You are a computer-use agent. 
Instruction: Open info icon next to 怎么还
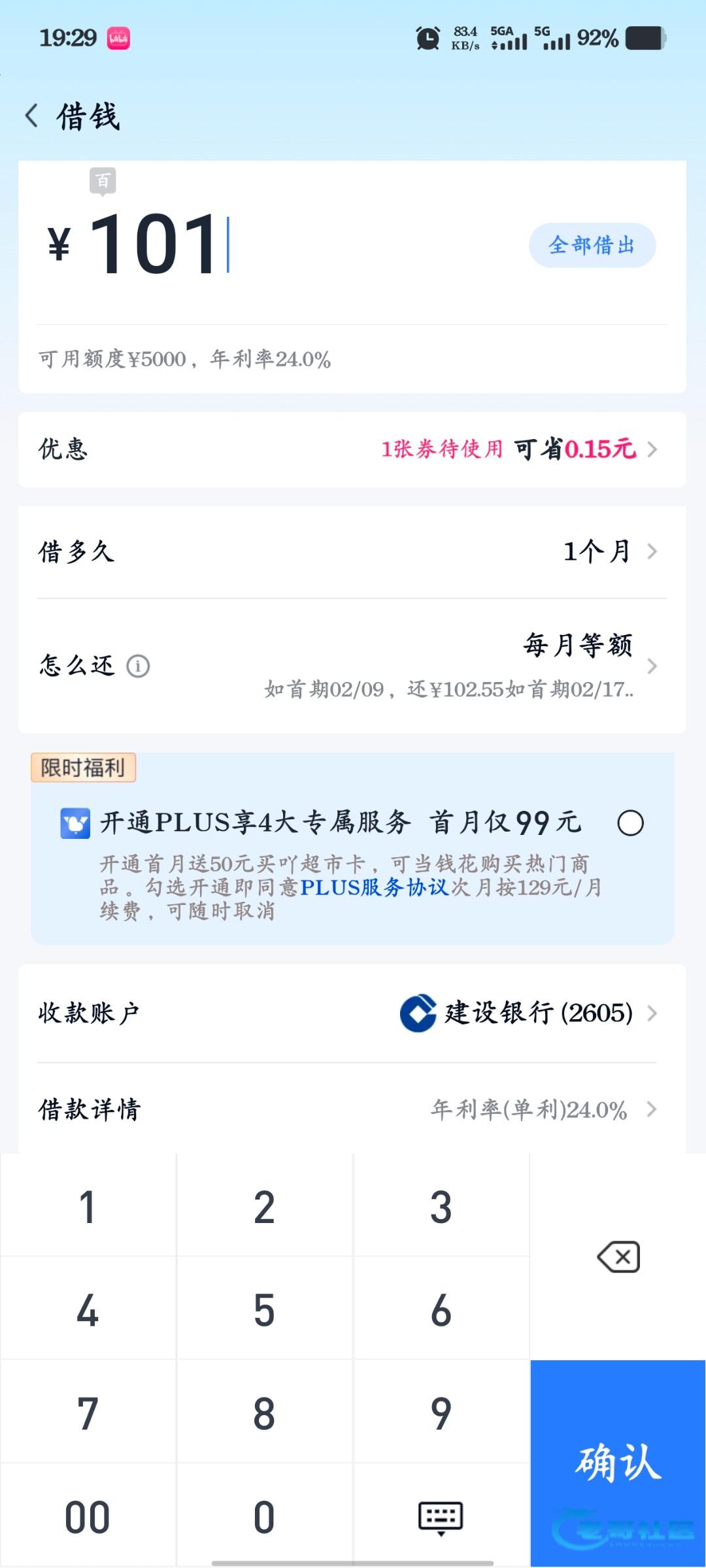click(138, 666)
